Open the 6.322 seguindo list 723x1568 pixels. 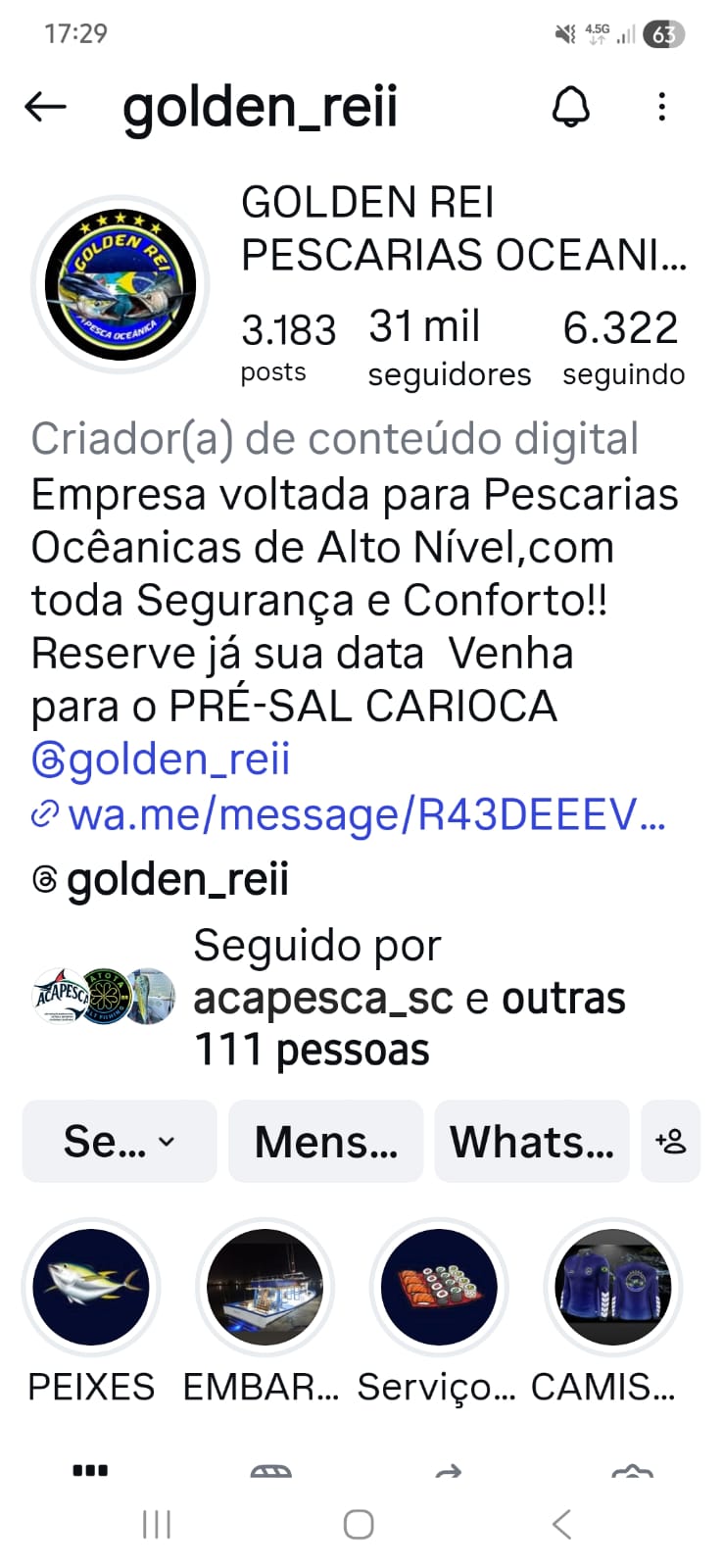(x=623, y=347)
